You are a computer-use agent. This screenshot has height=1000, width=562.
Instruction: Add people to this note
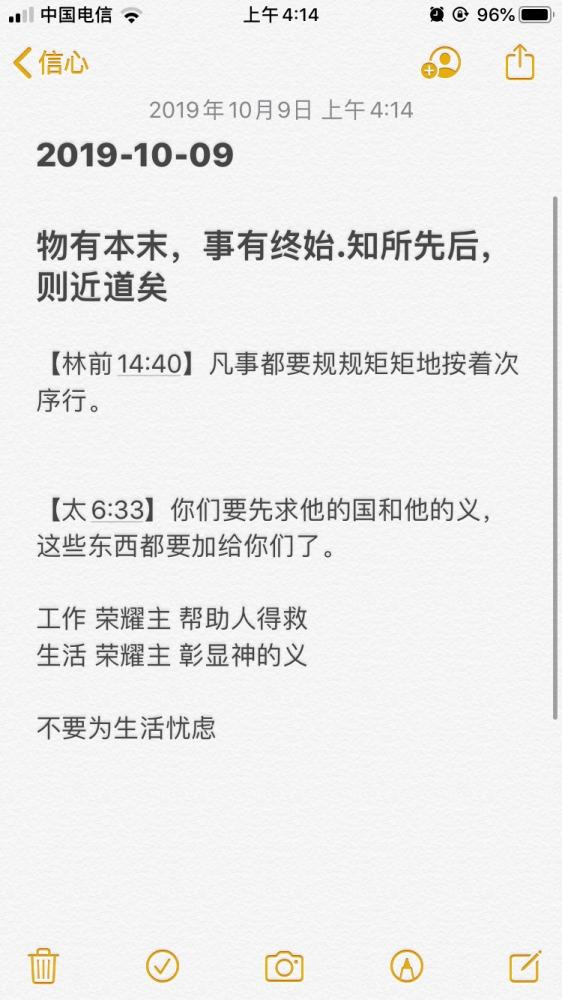point(440,62)
